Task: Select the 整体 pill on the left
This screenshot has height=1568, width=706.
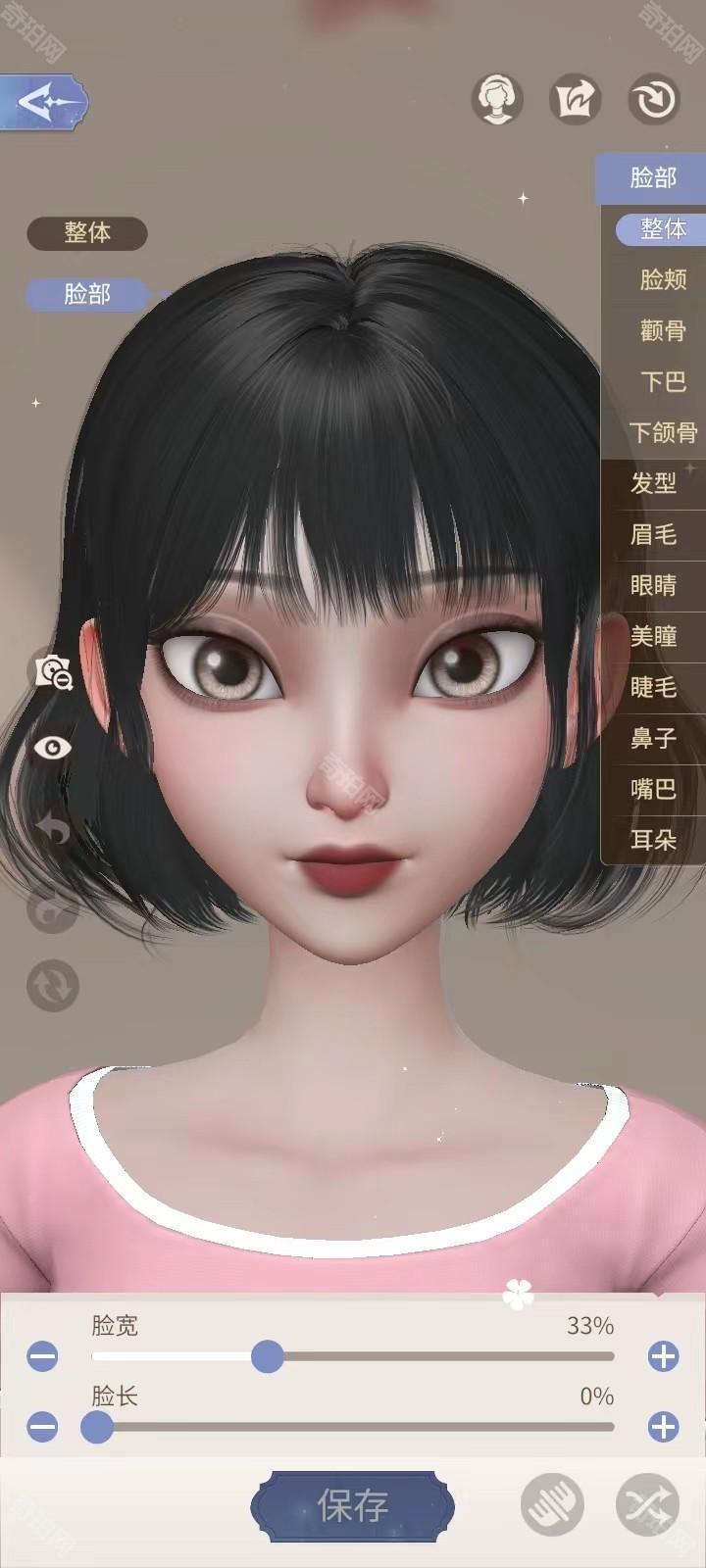Action: coord(87,233)
